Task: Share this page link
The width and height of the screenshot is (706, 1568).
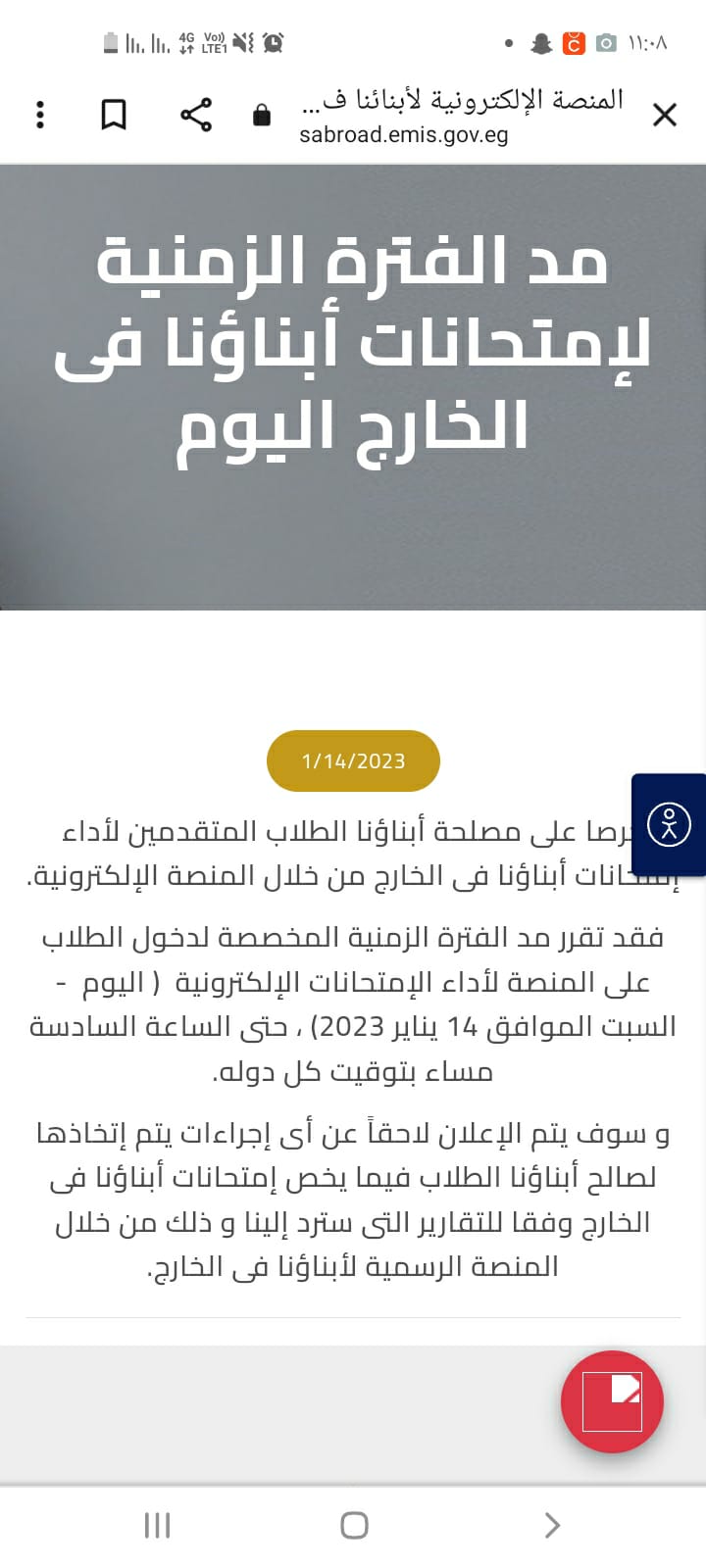Action: tap(196, 115)
